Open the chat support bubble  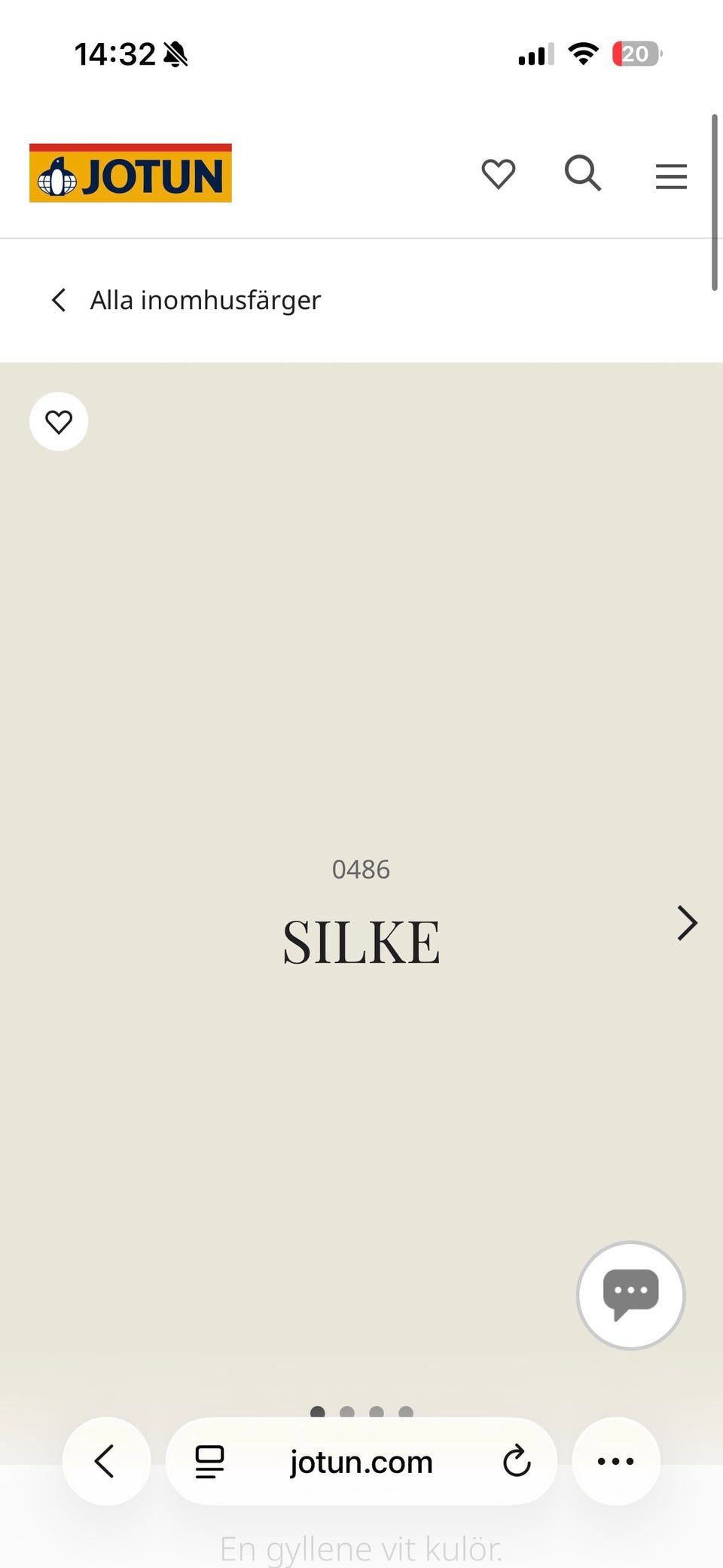coord(631,1295)
